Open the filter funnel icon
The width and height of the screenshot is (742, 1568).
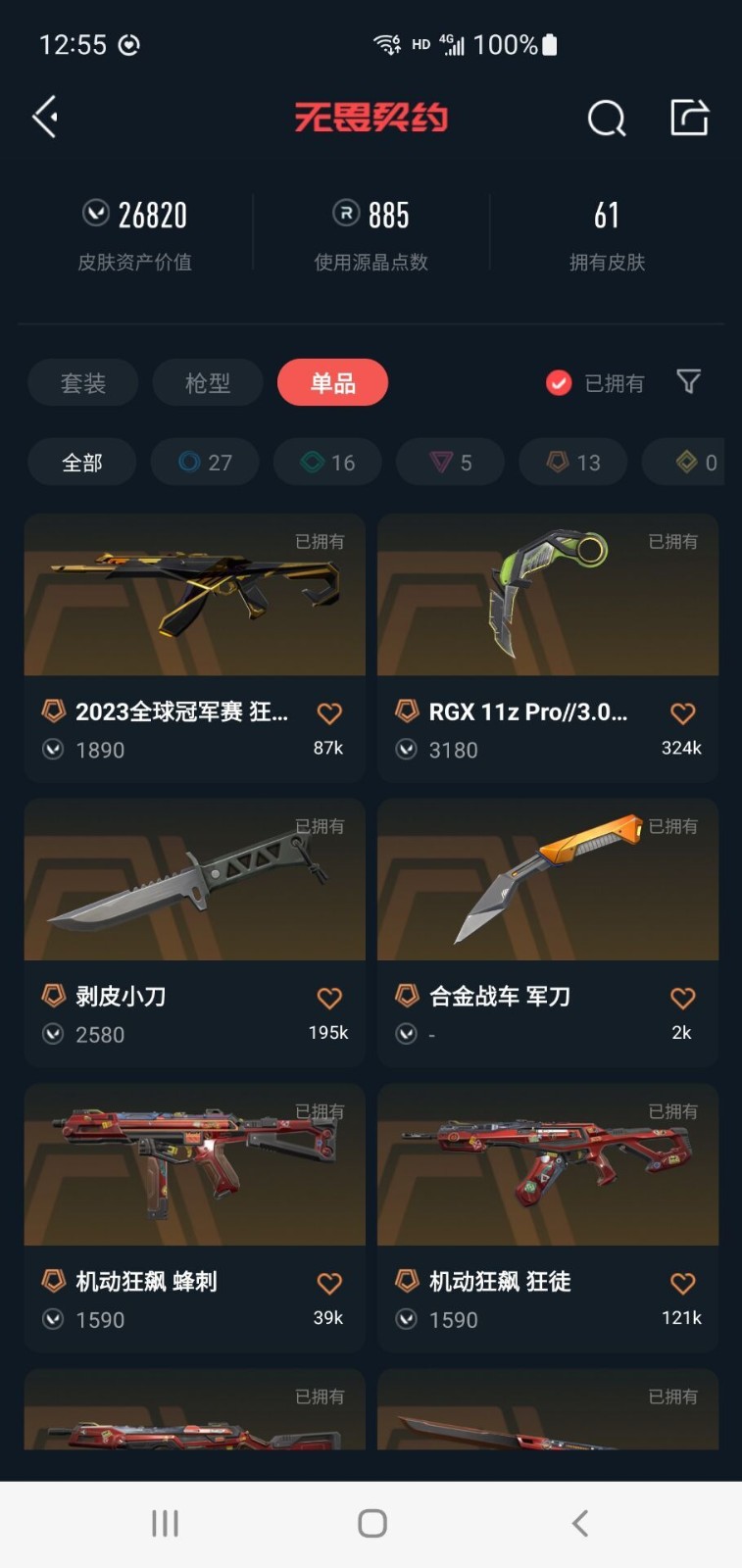(689, 381)
